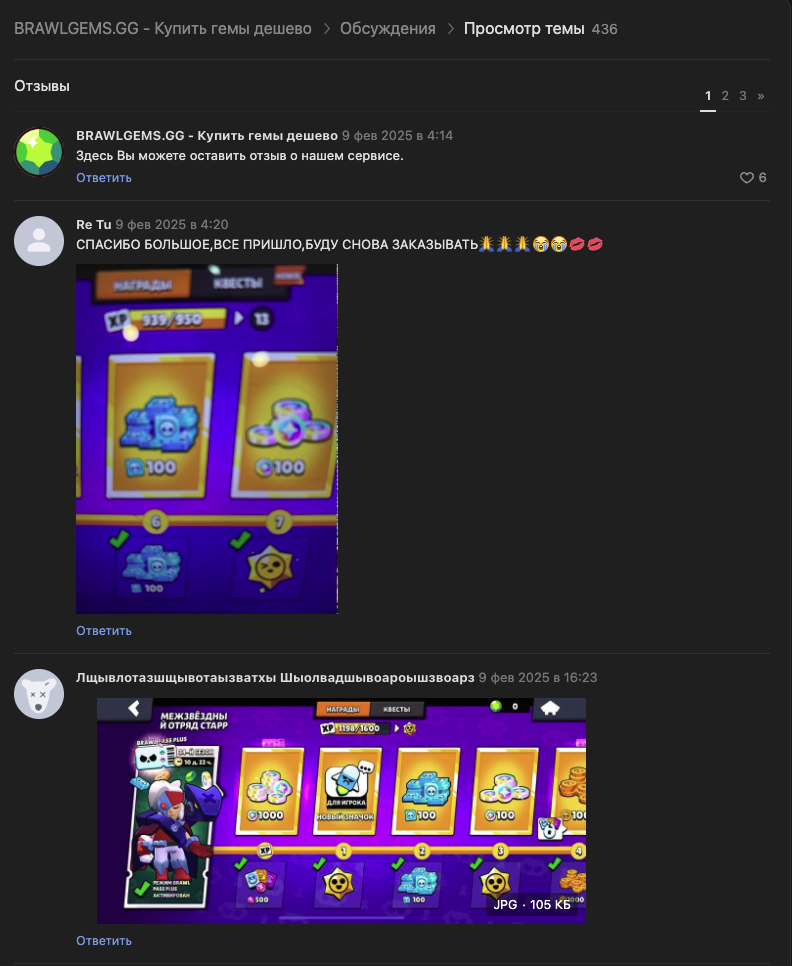Go to page 2 of the topic

pyautogui.click(x=725, y=95)
